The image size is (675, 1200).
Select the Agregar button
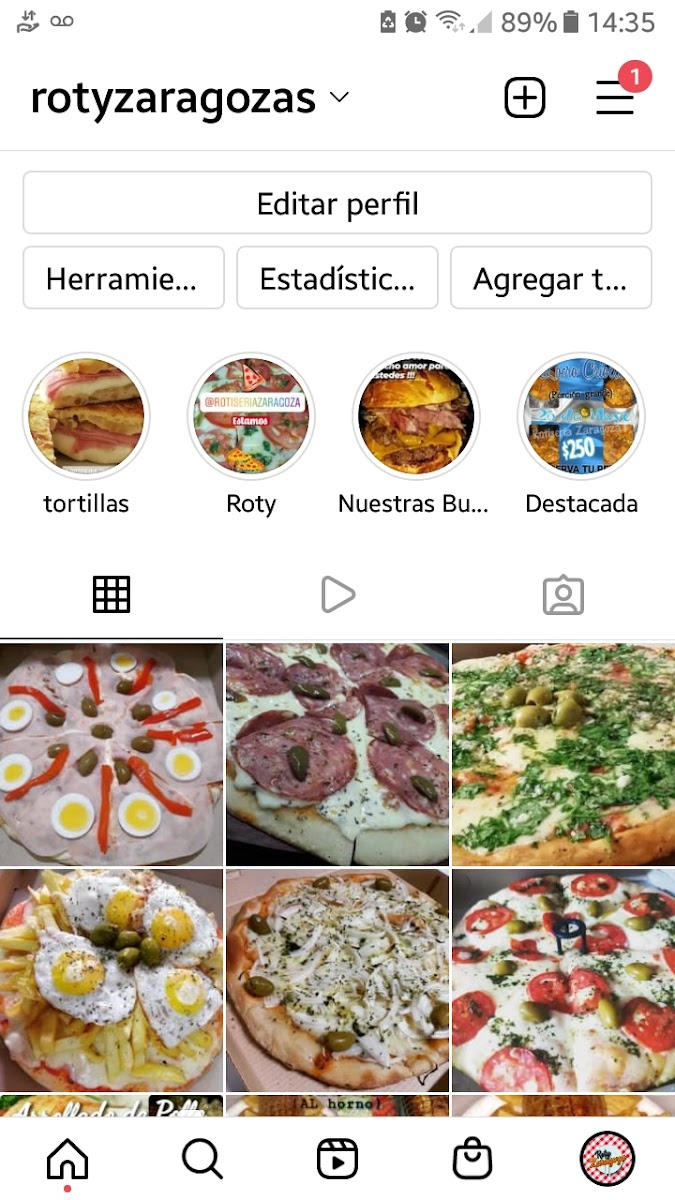[x=550, y=278]
